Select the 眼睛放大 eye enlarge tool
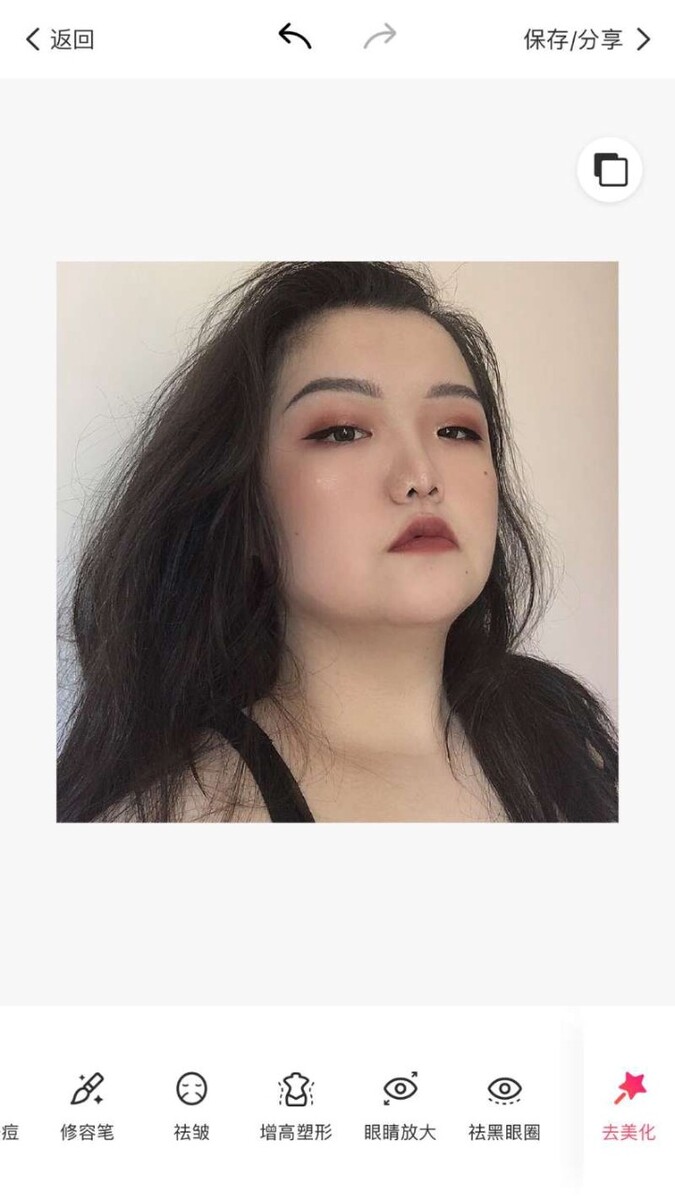Viewport: 675px width, 1200px height. coord(400,1107)
